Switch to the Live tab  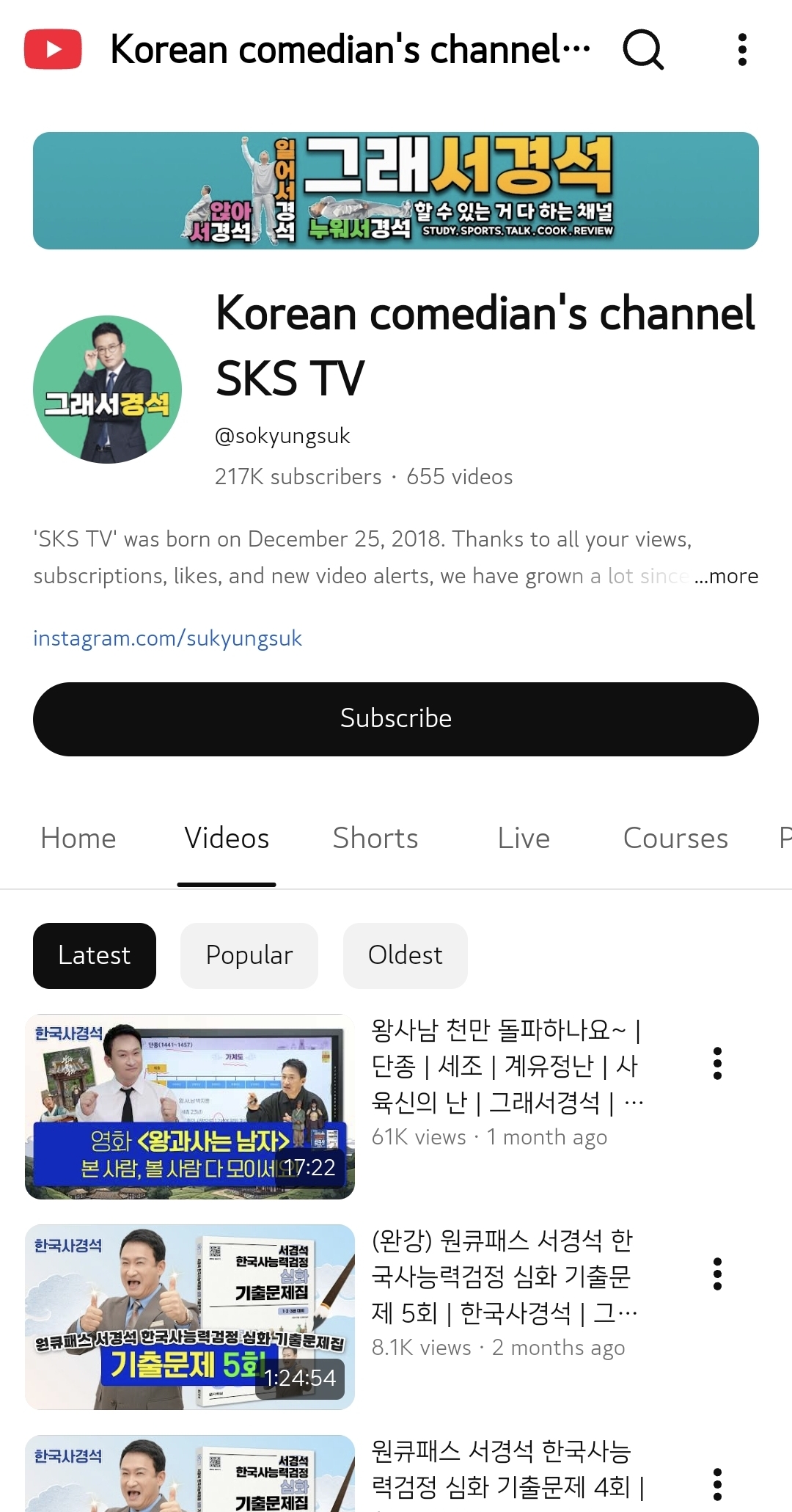point(524,839)
